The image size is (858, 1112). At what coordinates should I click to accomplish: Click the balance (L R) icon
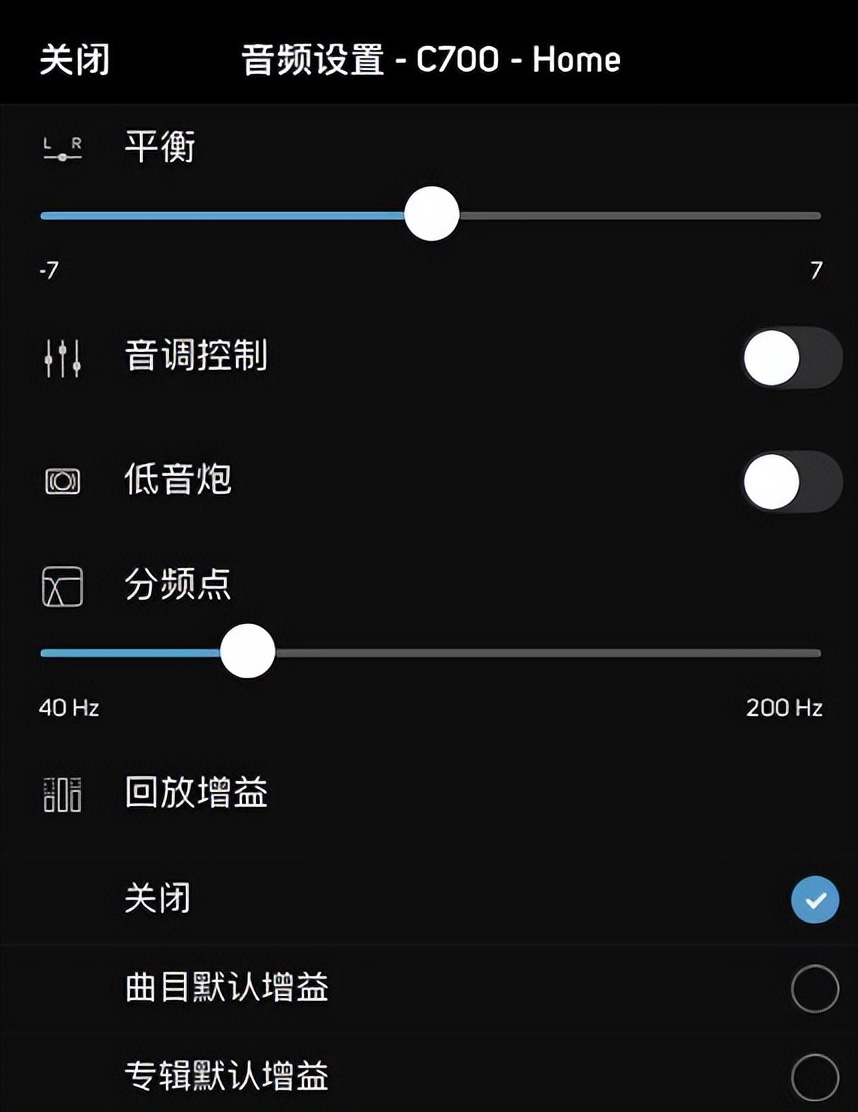click(61, 146)
